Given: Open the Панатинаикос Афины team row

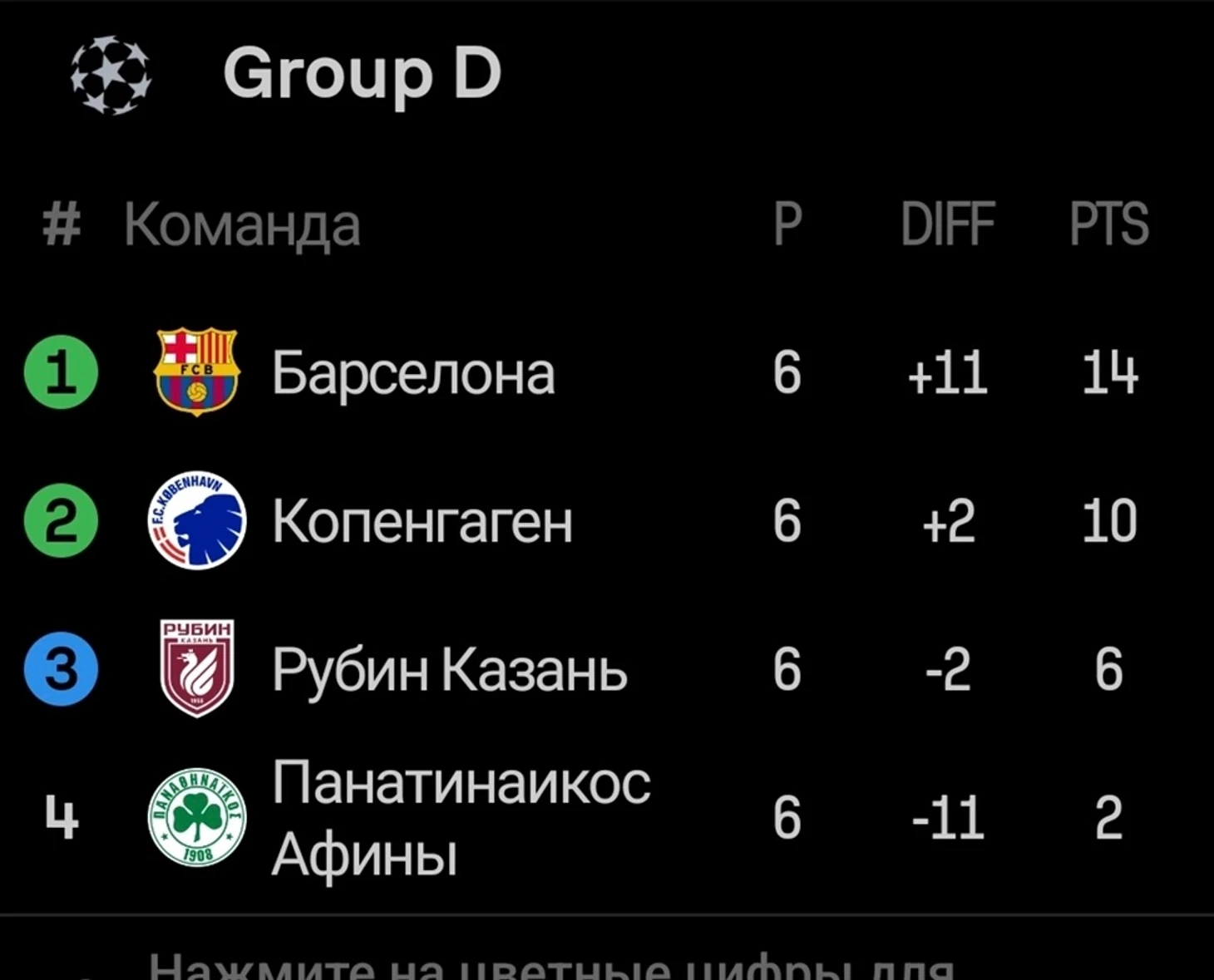Looking at the screenshot, I should 460,818.
